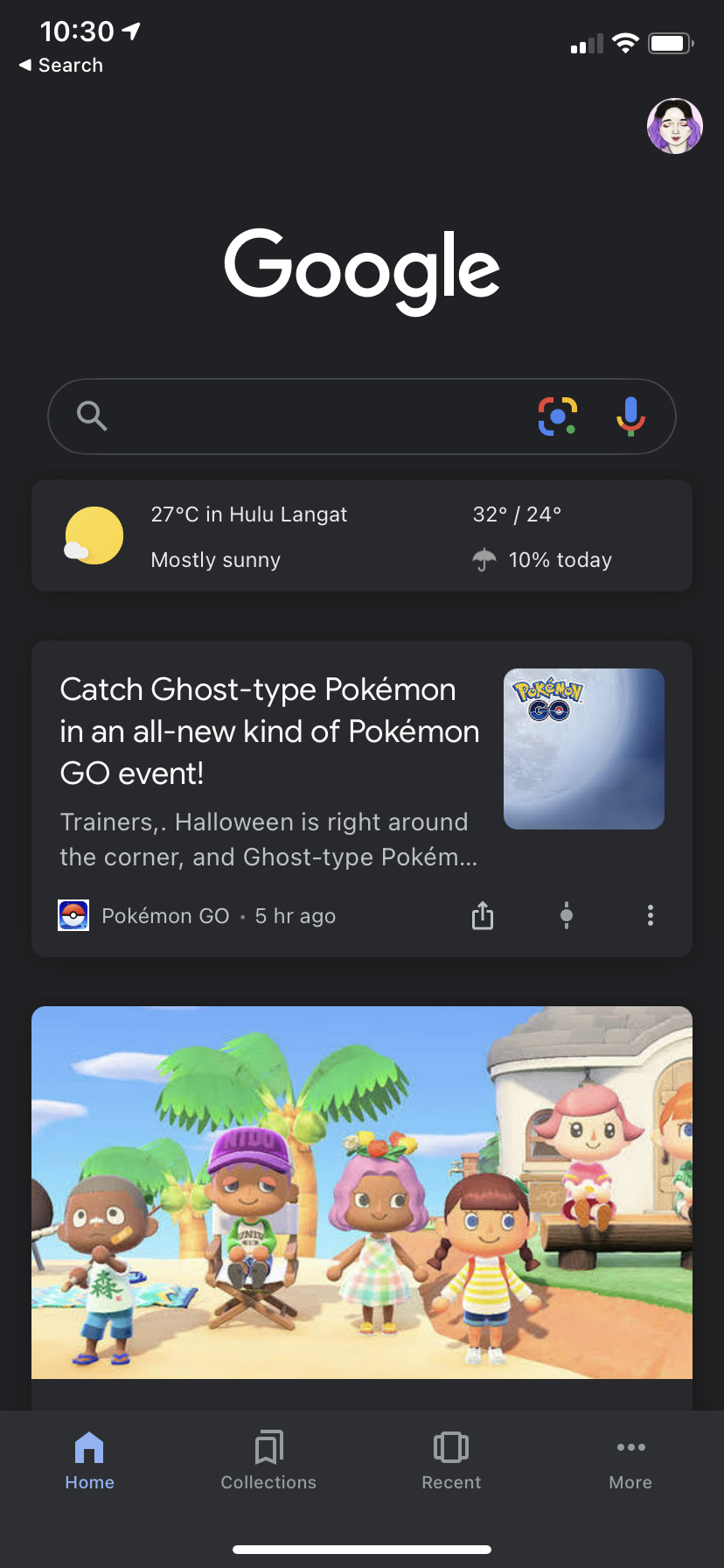The width and height of the screenshot is (724, 1568).
Task: Adjust interest level for Pokémon GO story
Action: click(x=567, y=916)
